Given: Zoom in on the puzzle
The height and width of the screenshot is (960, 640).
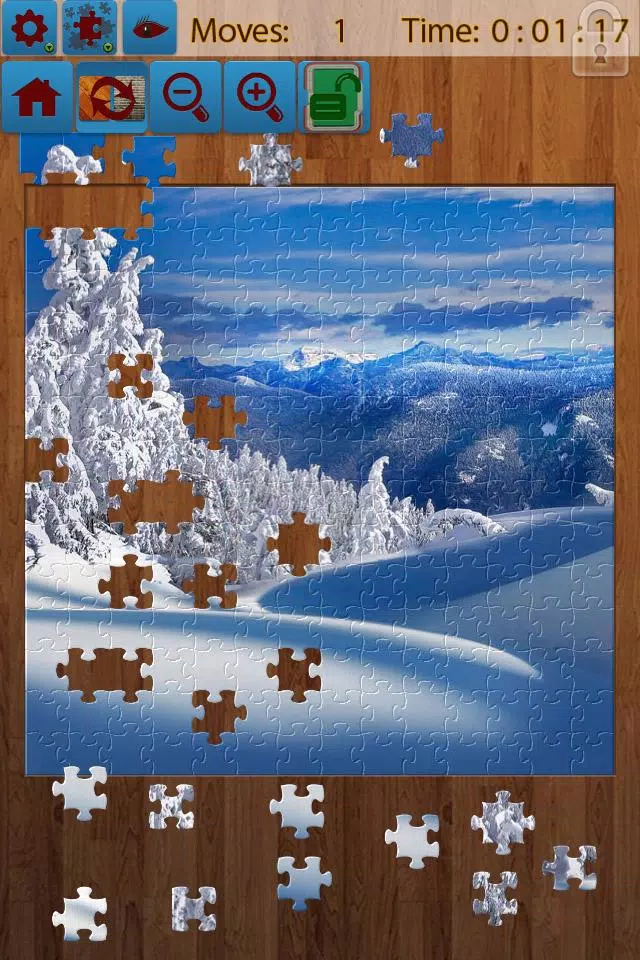Looking at the screenshot, I should coord(259,97).
